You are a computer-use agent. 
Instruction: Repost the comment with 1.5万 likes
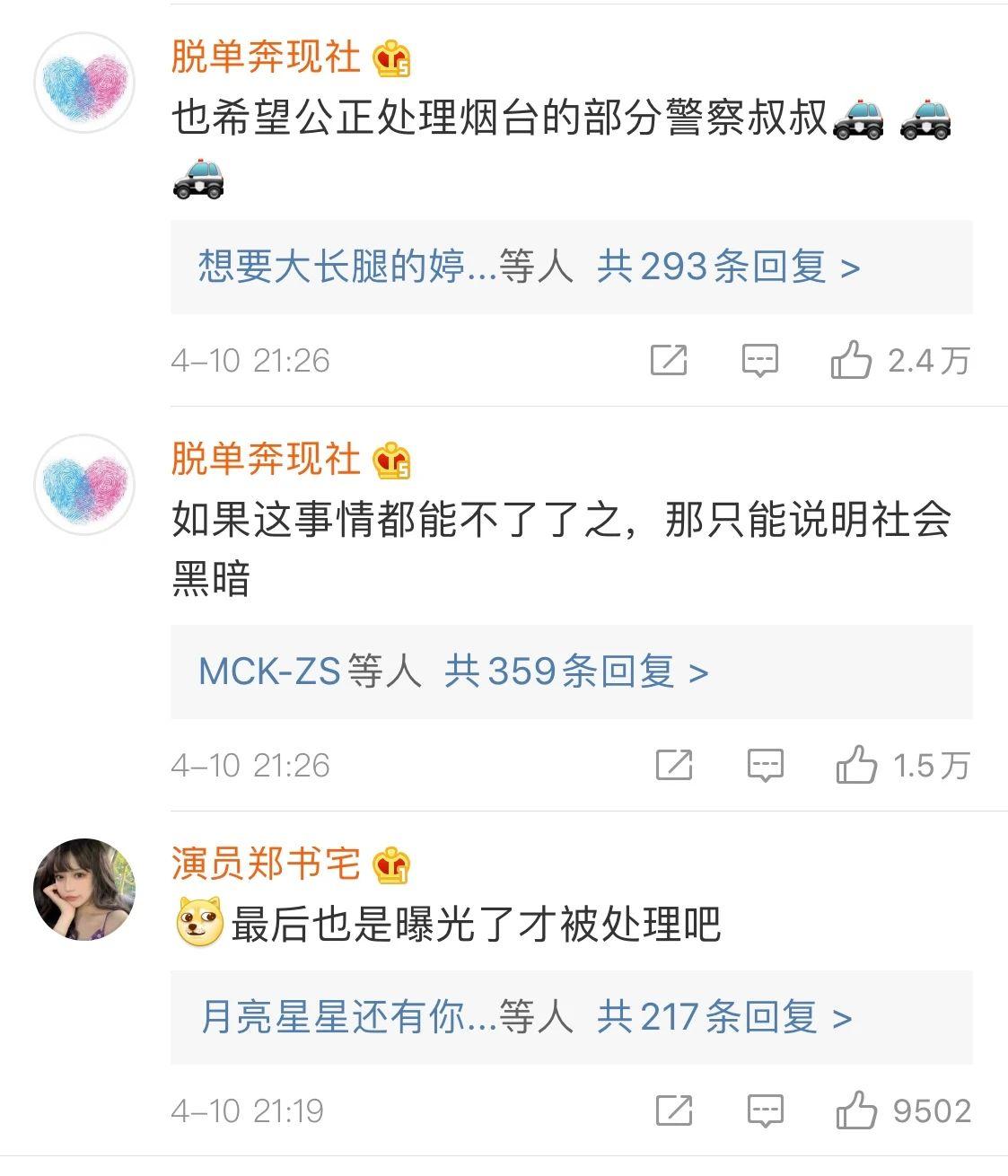click(674, 766)
